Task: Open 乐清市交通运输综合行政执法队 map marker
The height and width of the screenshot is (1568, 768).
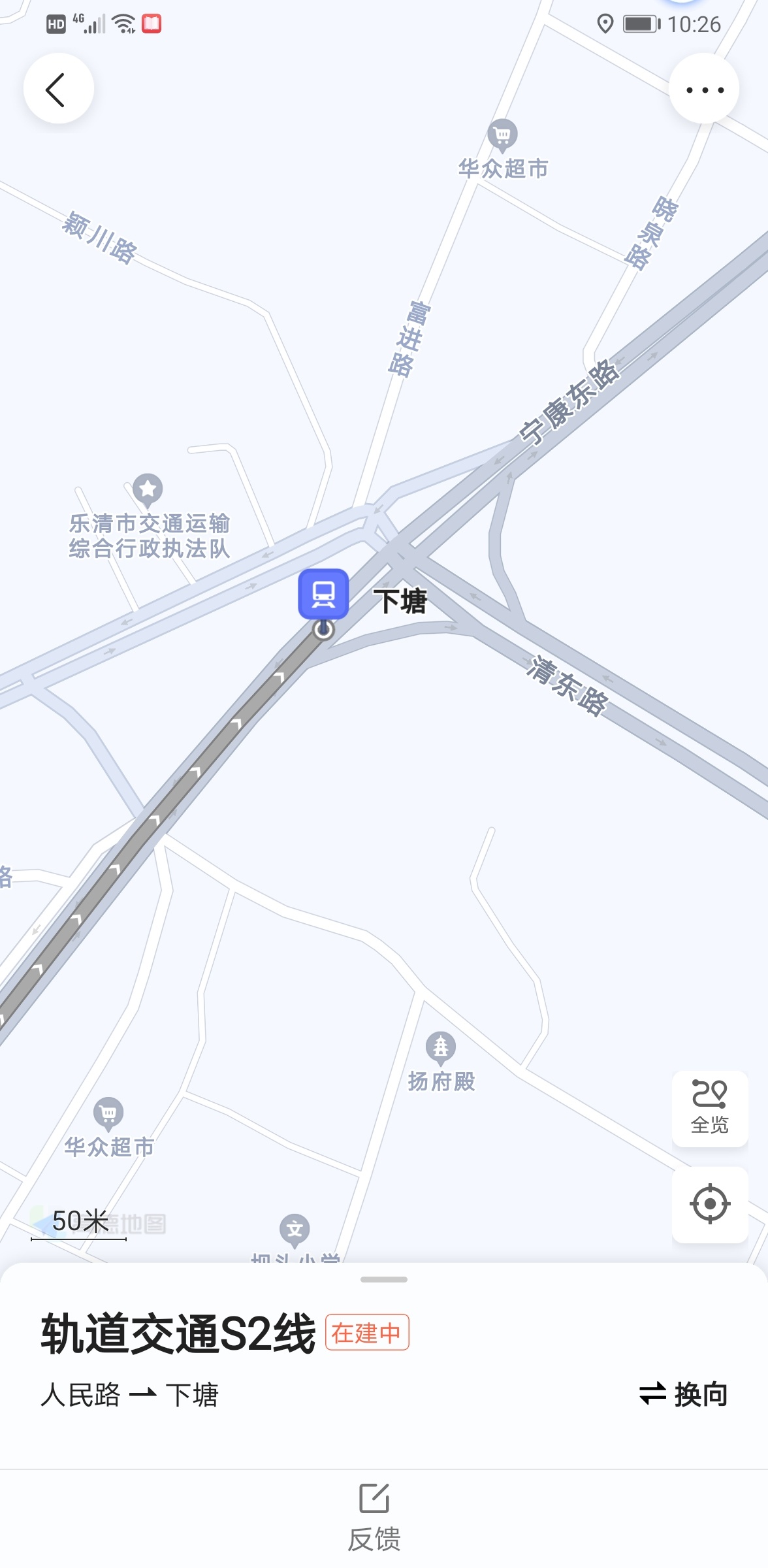Action: click(148, 489)
